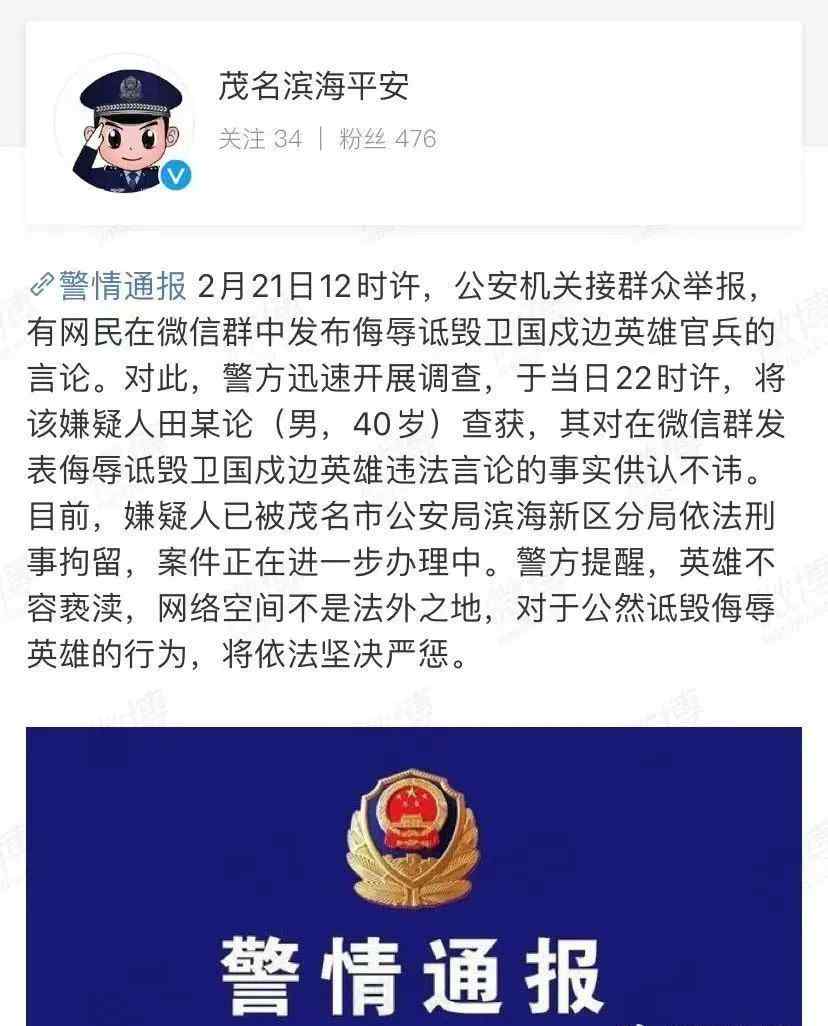Open the 茂名滨海平安 account name
The height and width of the screenshot is (1026, 828).
tap(313, 87)
